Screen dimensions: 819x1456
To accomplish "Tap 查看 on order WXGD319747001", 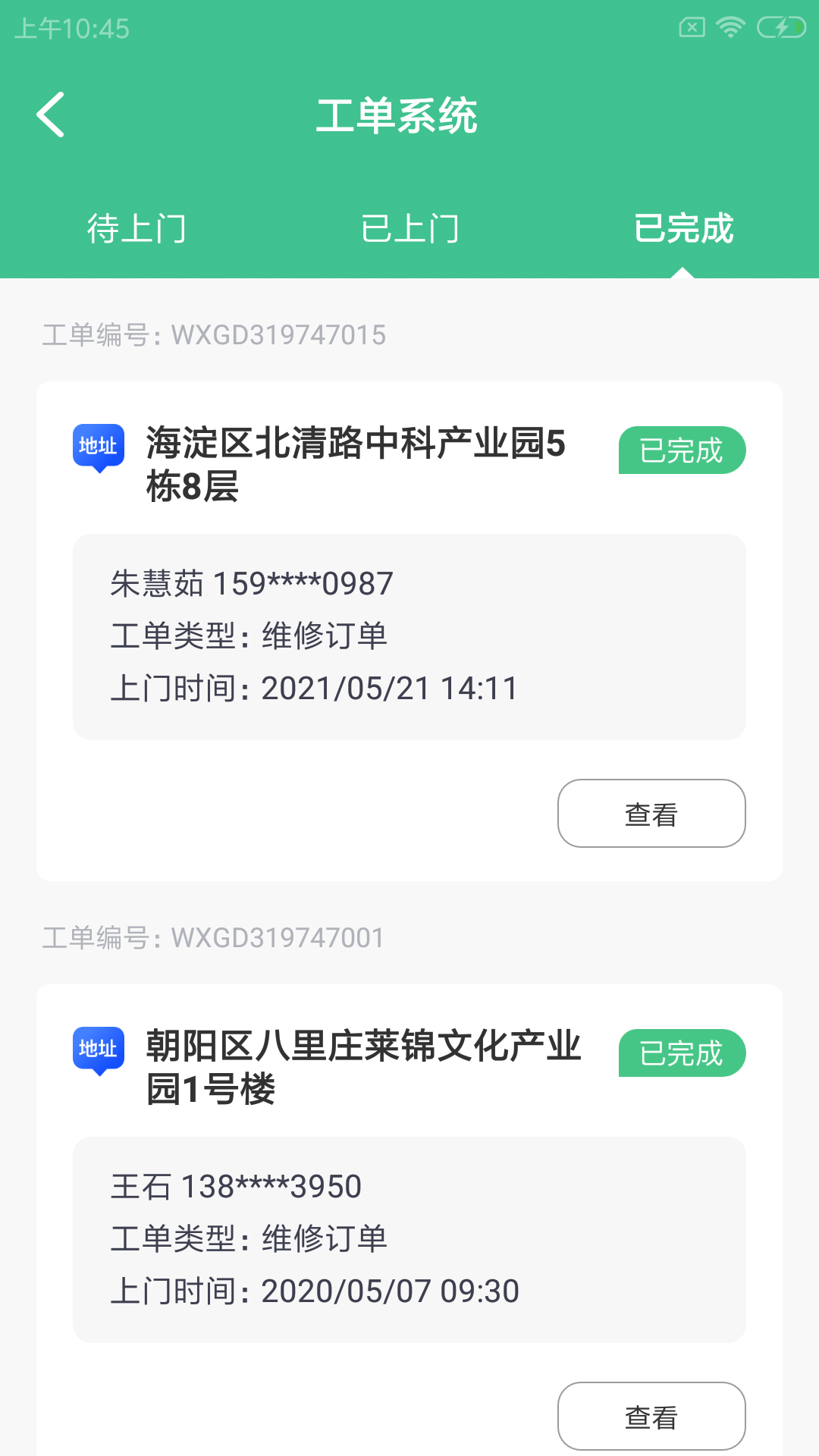I will click(651, 1415).
